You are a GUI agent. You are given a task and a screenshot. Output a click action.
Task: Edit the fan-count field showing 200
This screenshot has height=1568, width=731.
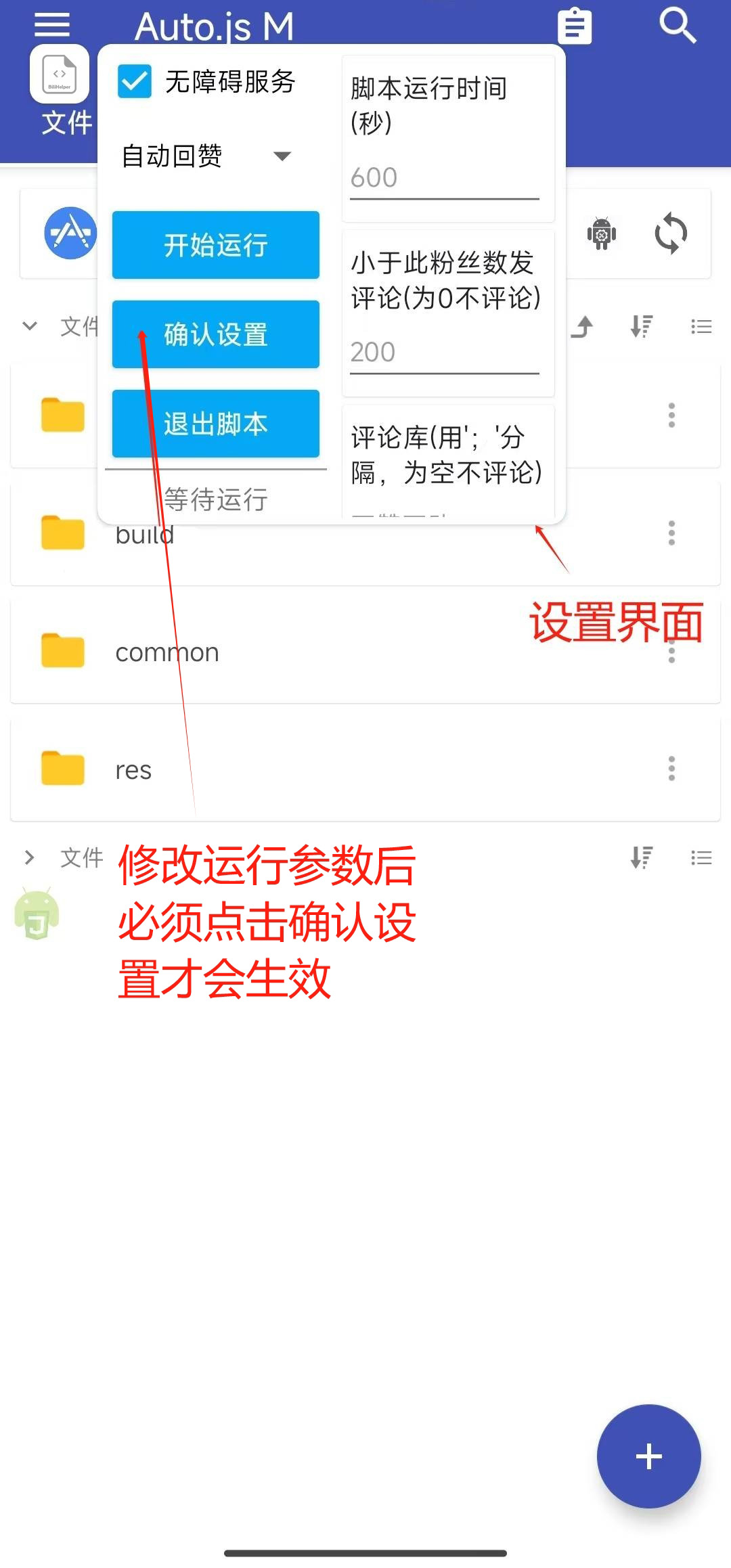[x=444, y=353]
